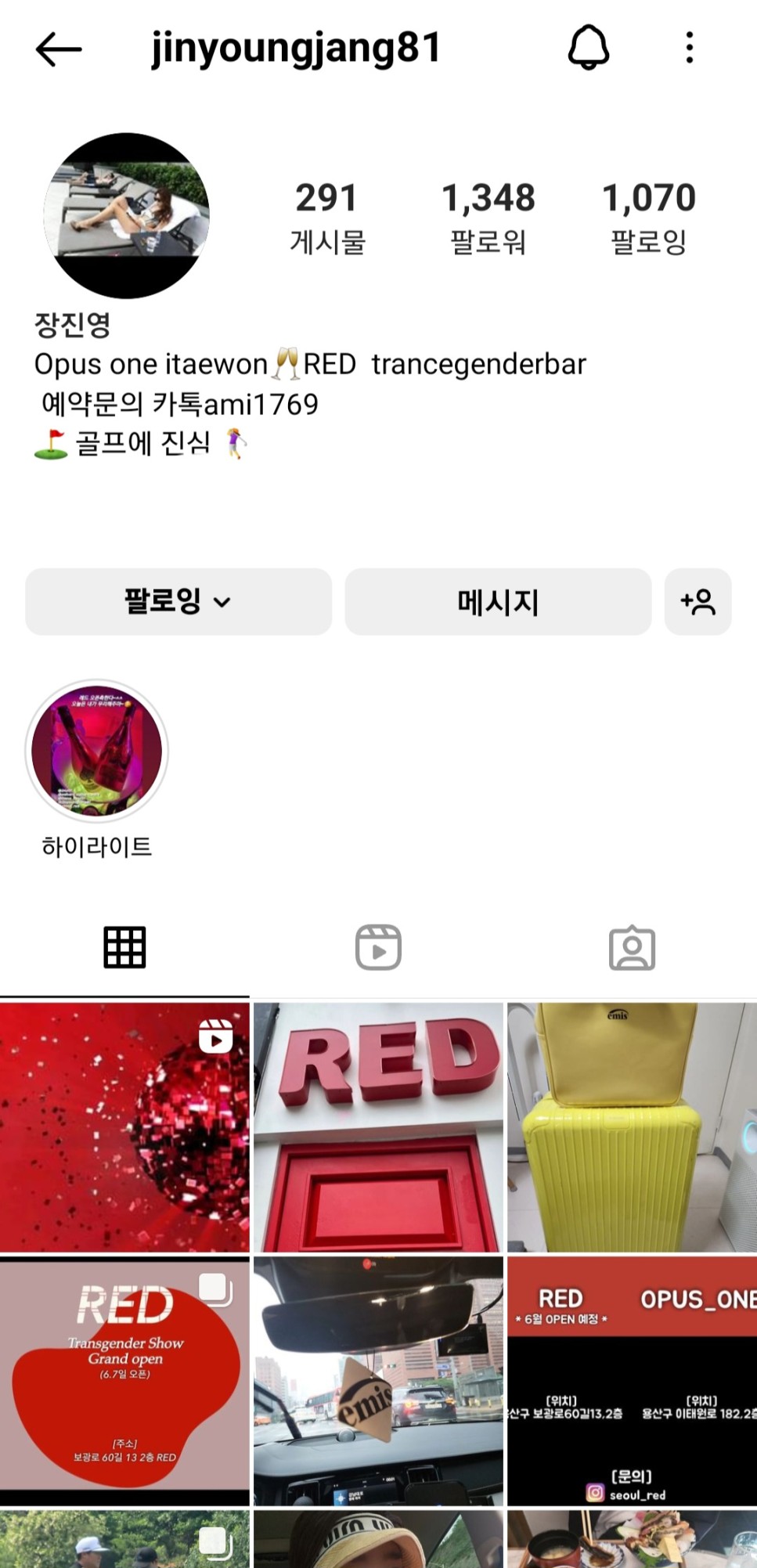Open the RED Transgender Show Grand open post
The height and width of the screenshot is (1568, 757).
click(x=124, y=1382)
